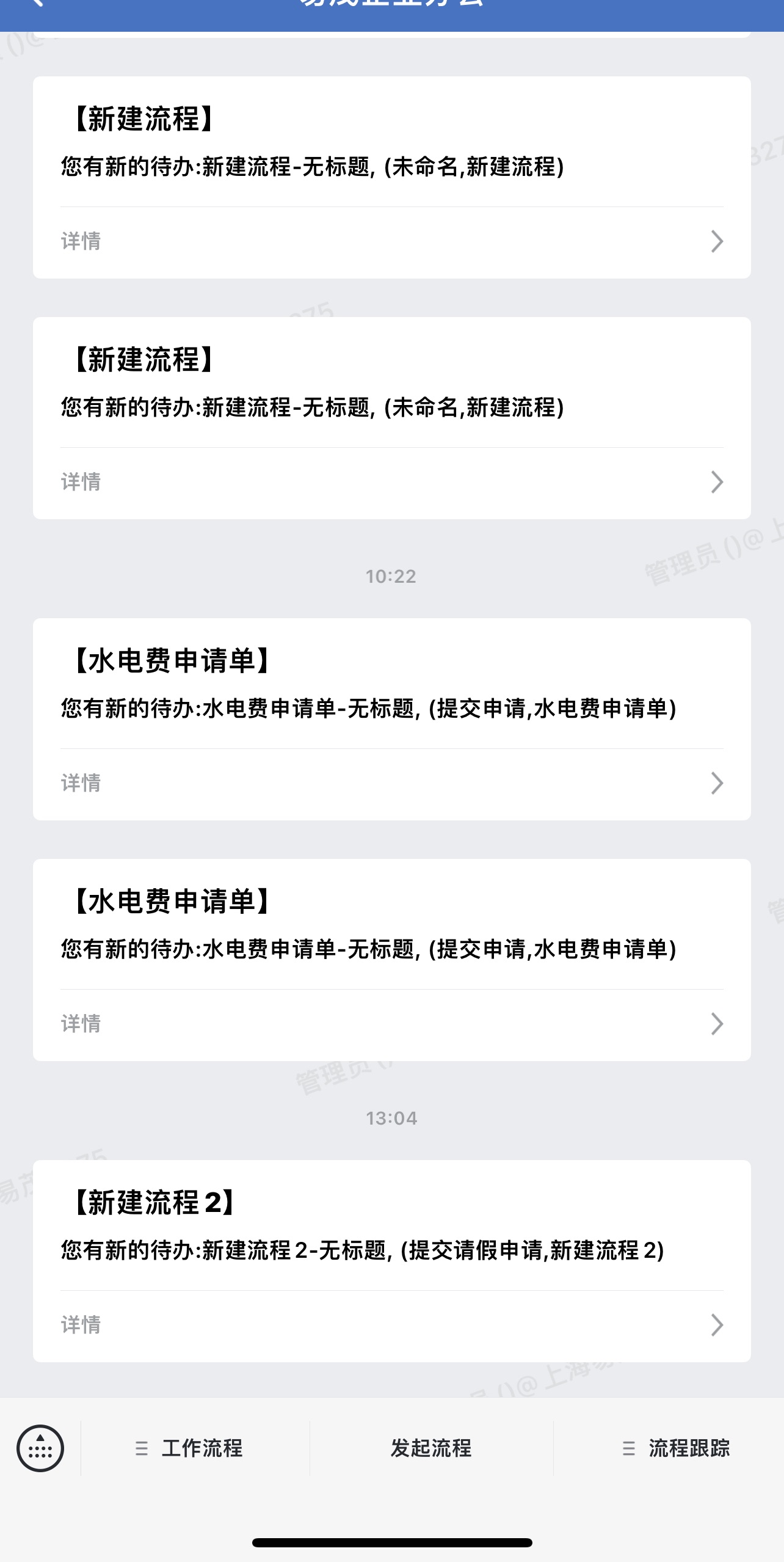The image size is (784, 1562).
Task: Open details of the 新建流程 2 notification
Action: pos(391,1324)
